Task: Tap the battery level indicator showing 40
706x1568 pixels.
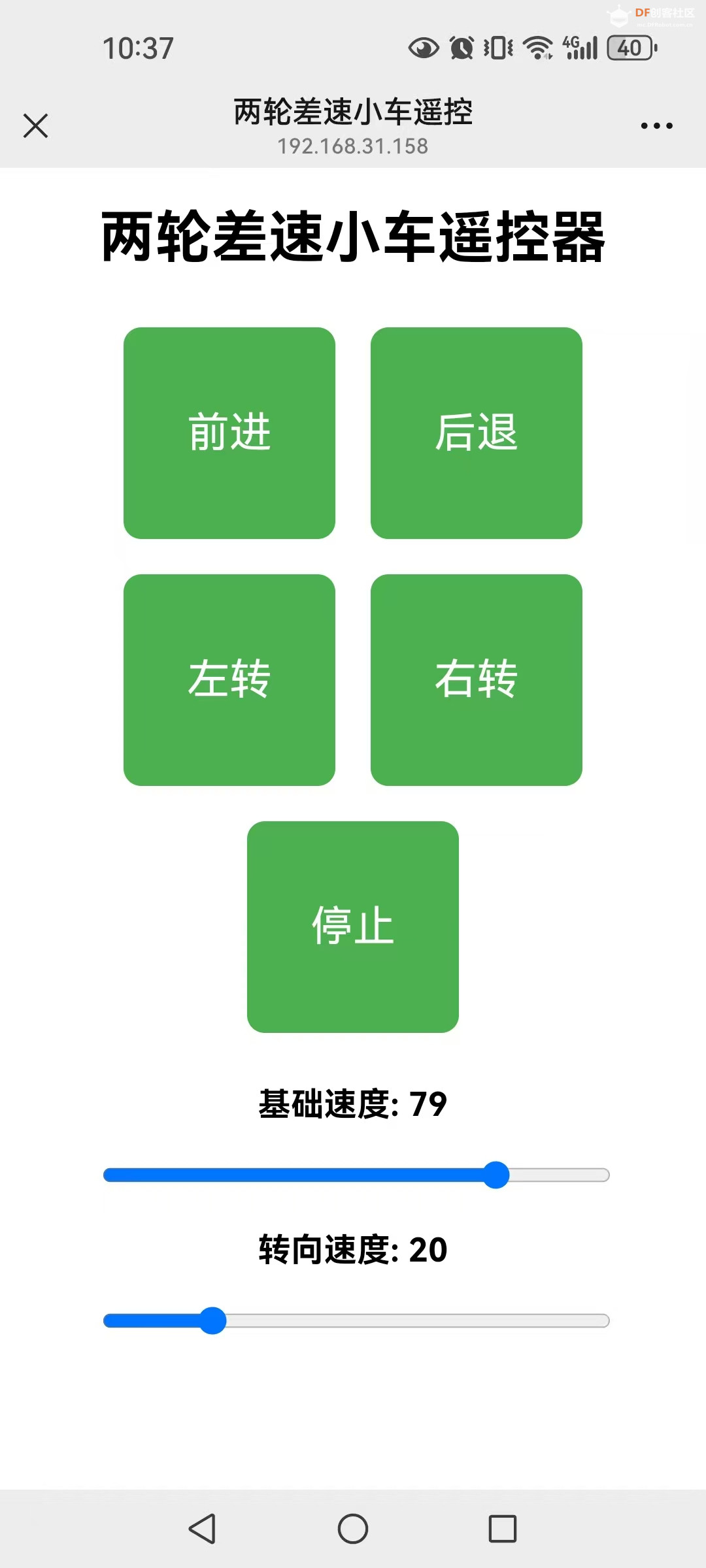Action: pyautogui.click(x=630, y=48)
